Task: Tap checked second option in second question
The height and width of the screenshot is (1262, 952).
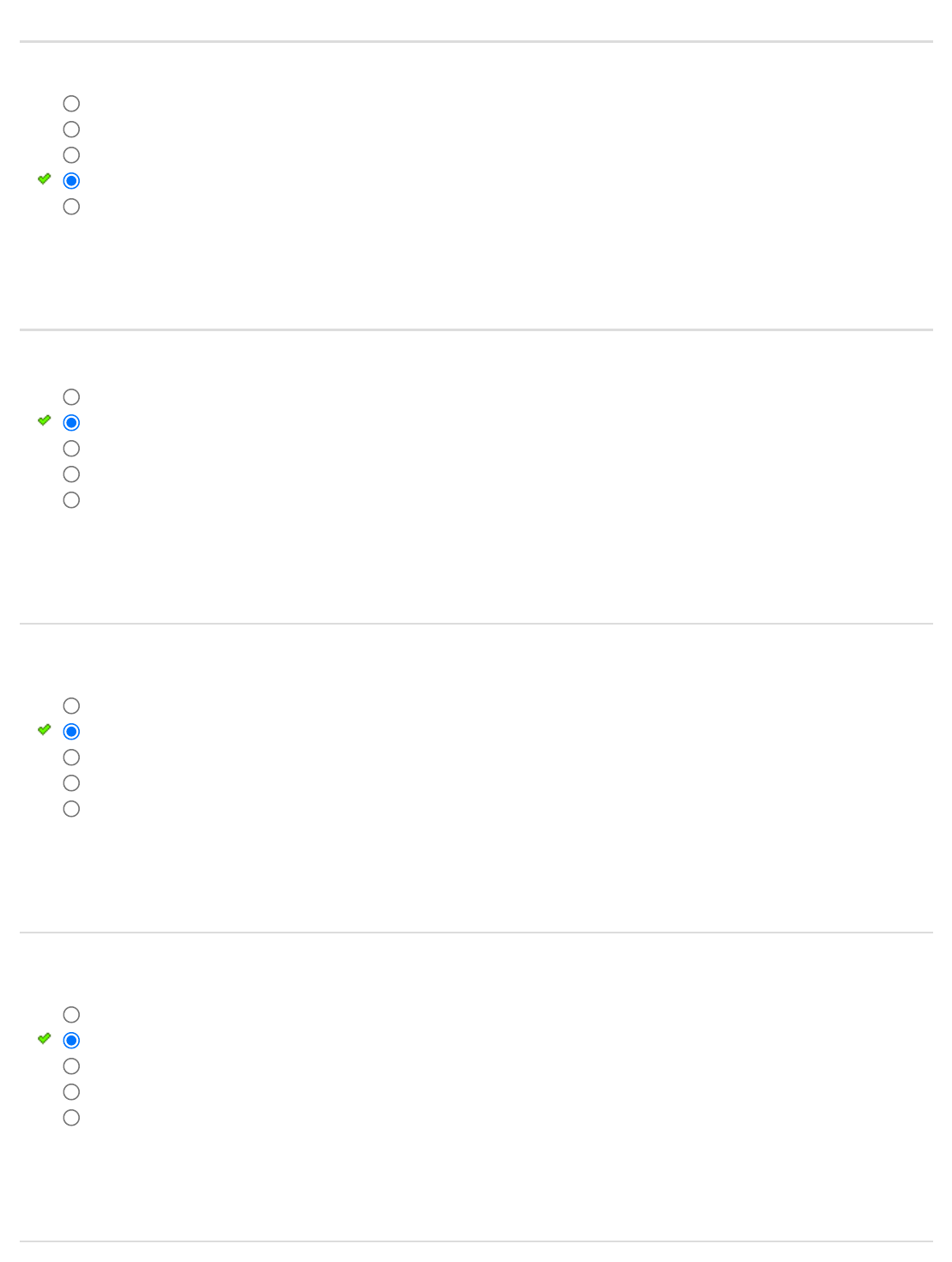Action: pyautogui.click(x=71, y=423)
